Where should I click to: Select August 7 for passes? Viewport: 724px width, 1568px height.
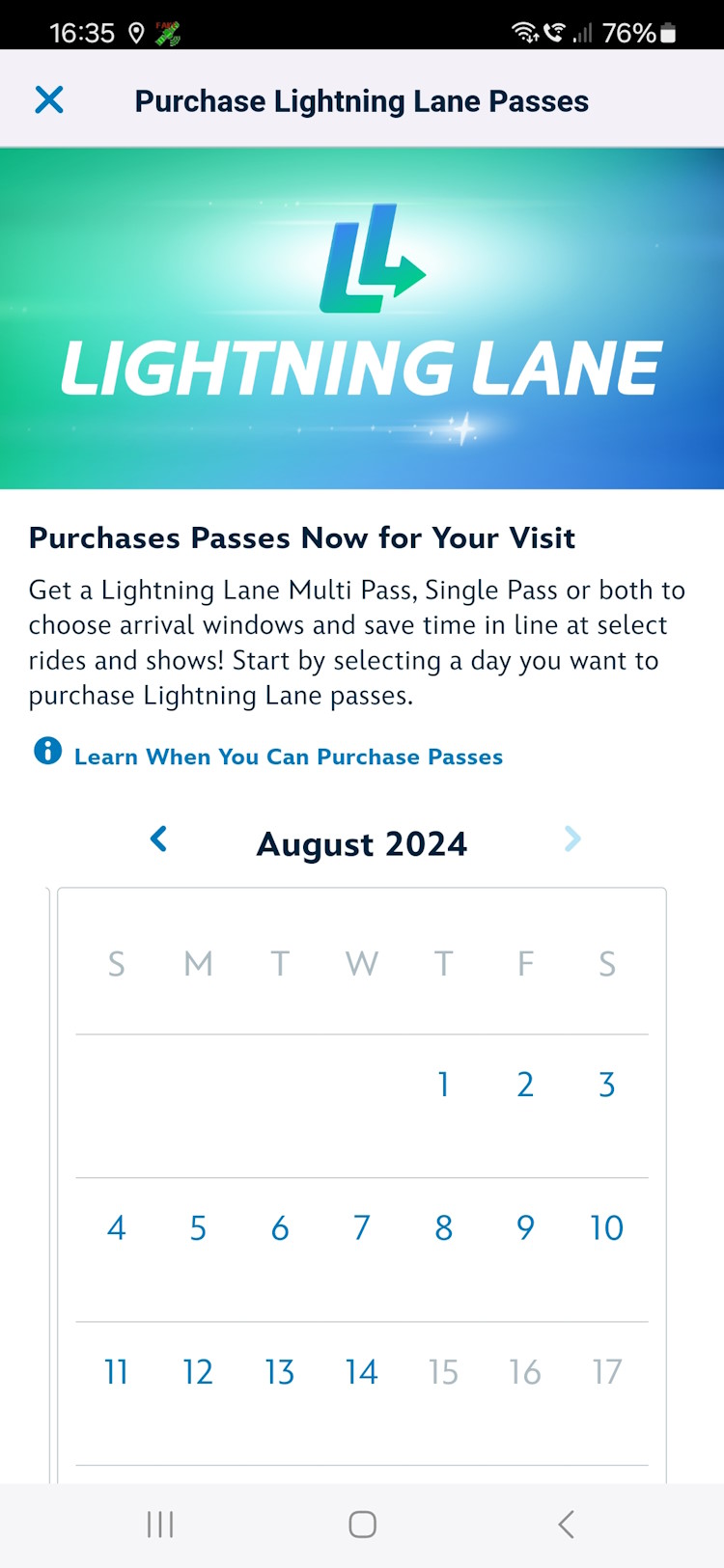click(362, 1227)
